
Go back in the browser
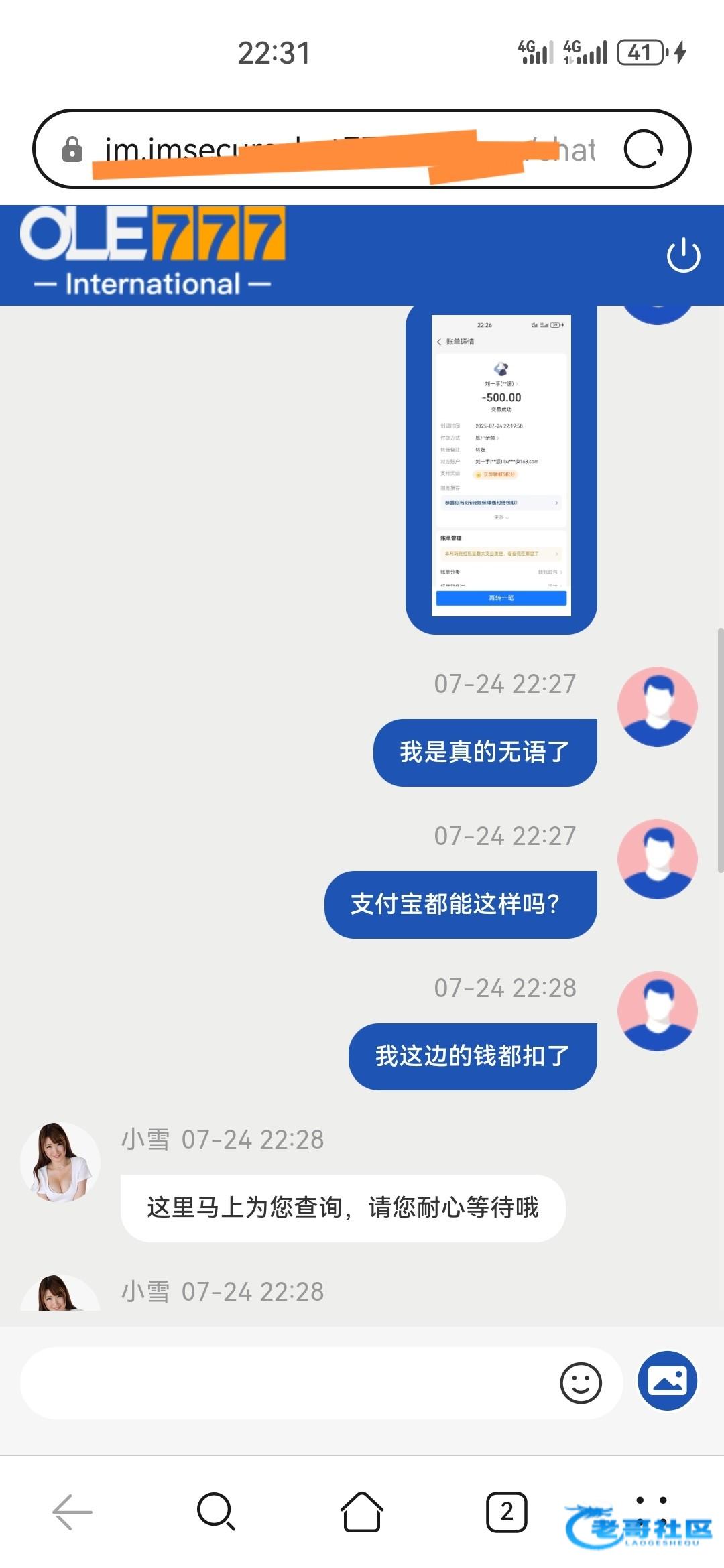(72, 1512)
